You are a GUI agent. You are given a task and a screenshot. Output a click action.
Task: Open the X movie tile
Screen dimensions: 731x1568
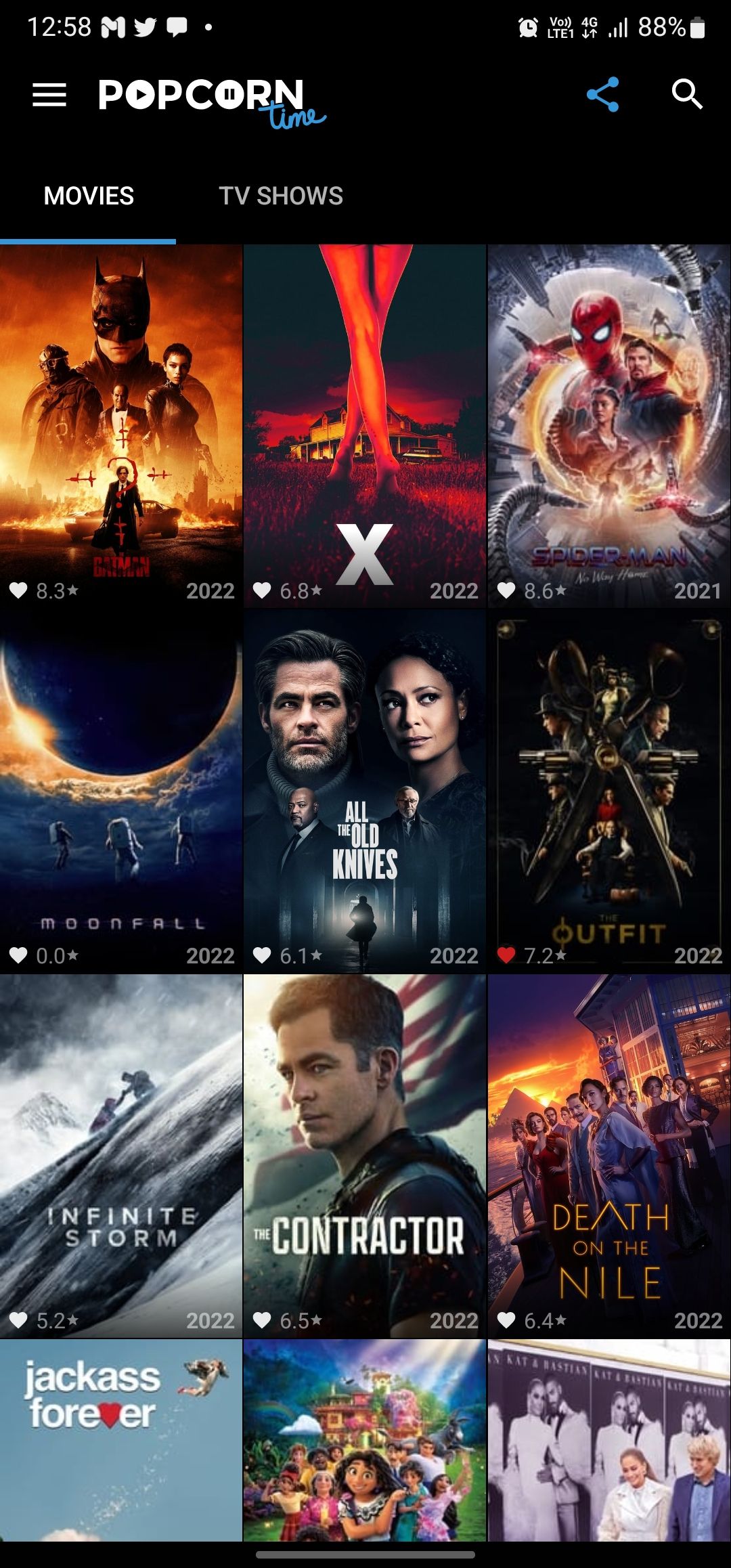click(365, 426)
